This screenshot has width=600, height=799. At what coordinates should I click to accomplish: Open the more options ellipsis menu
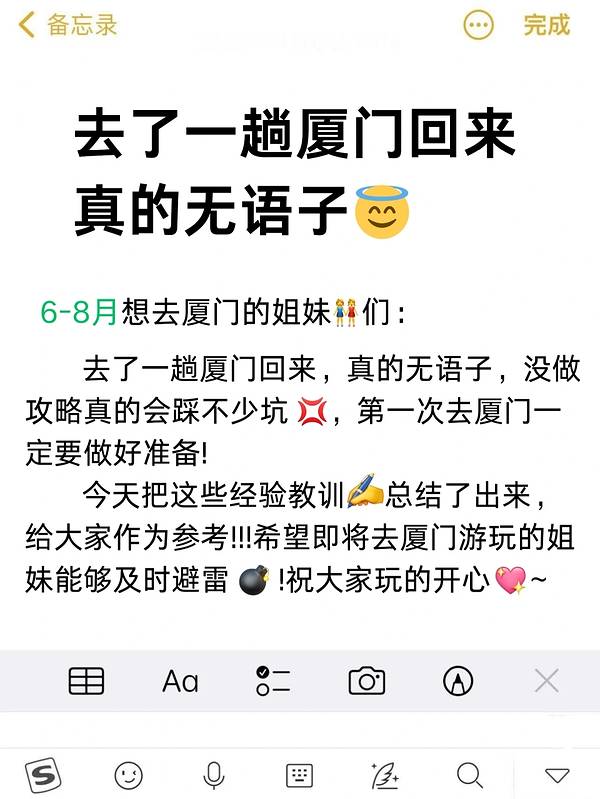(479, 25)
